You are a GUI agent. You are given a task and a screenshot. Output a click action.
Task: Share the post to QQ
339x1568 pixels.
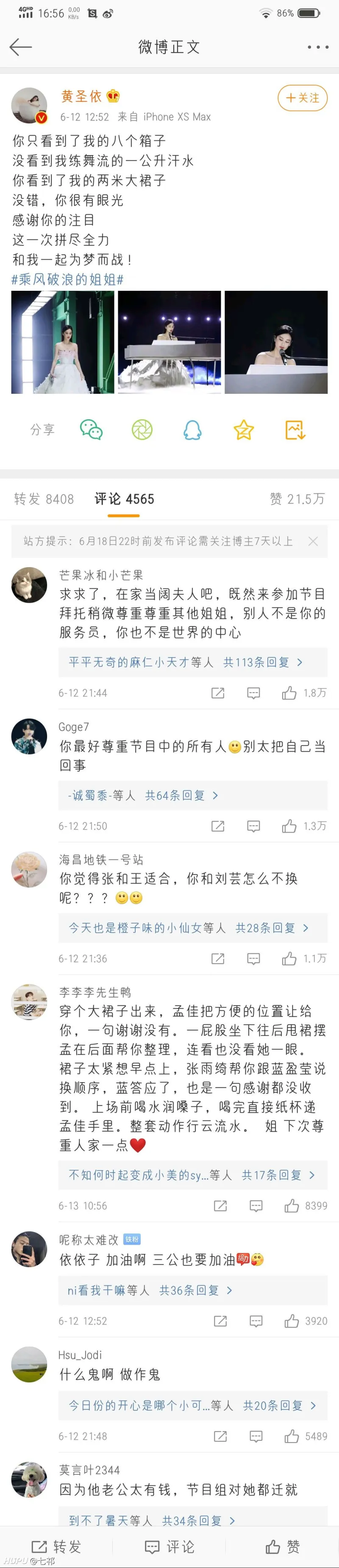click(x=192, y=430)
